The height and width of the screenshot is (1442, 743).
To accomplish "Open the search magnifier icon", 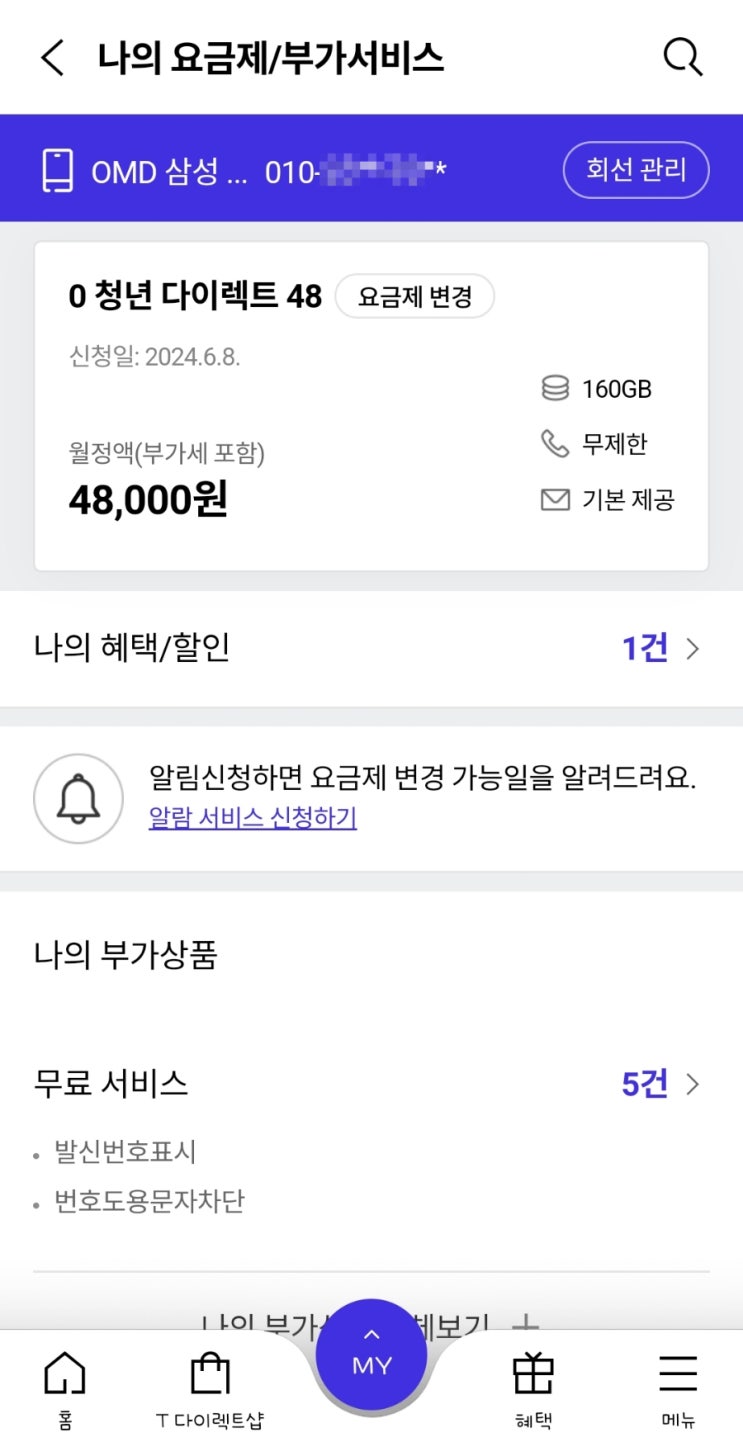I will pos(684,57).
